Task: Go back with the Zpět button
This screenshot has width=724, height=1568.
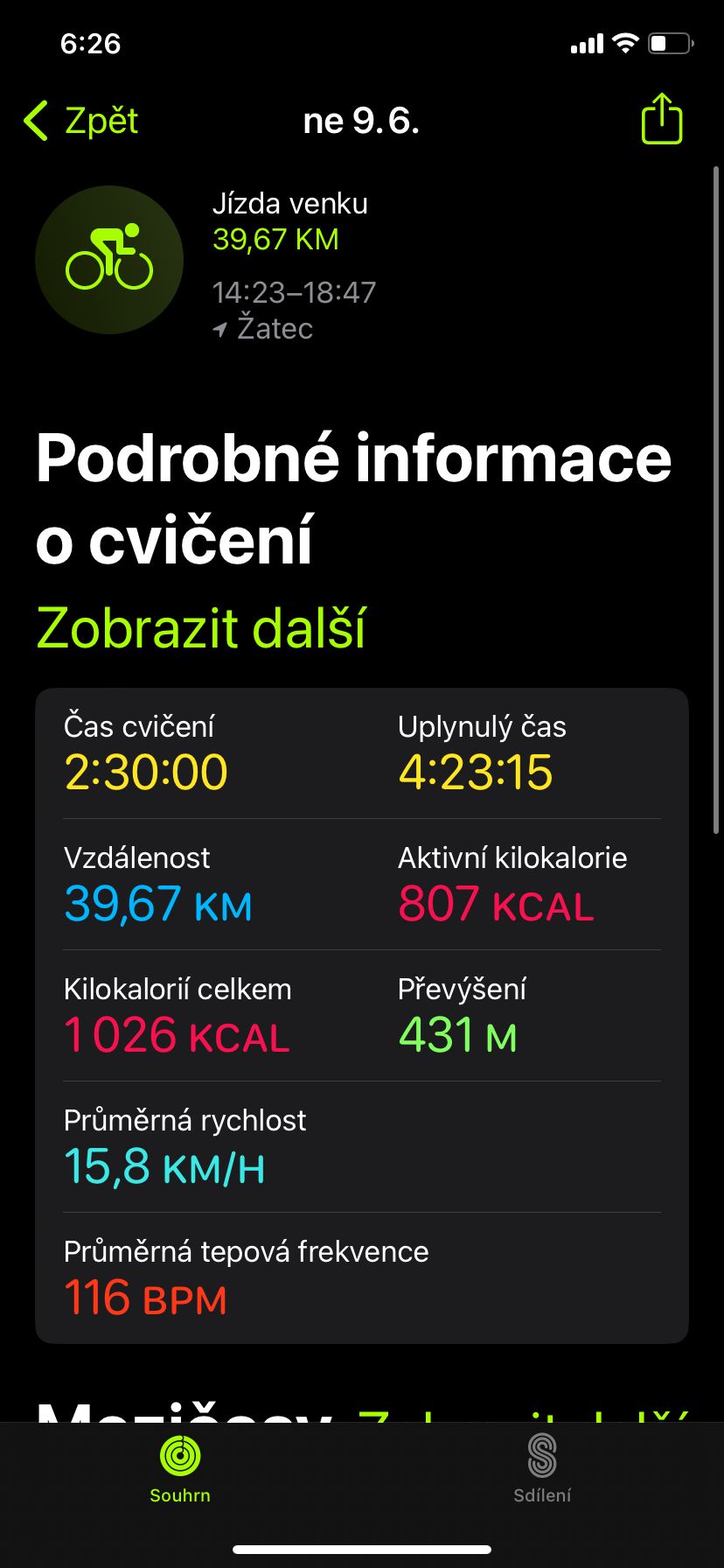Action: coord(81,121)
